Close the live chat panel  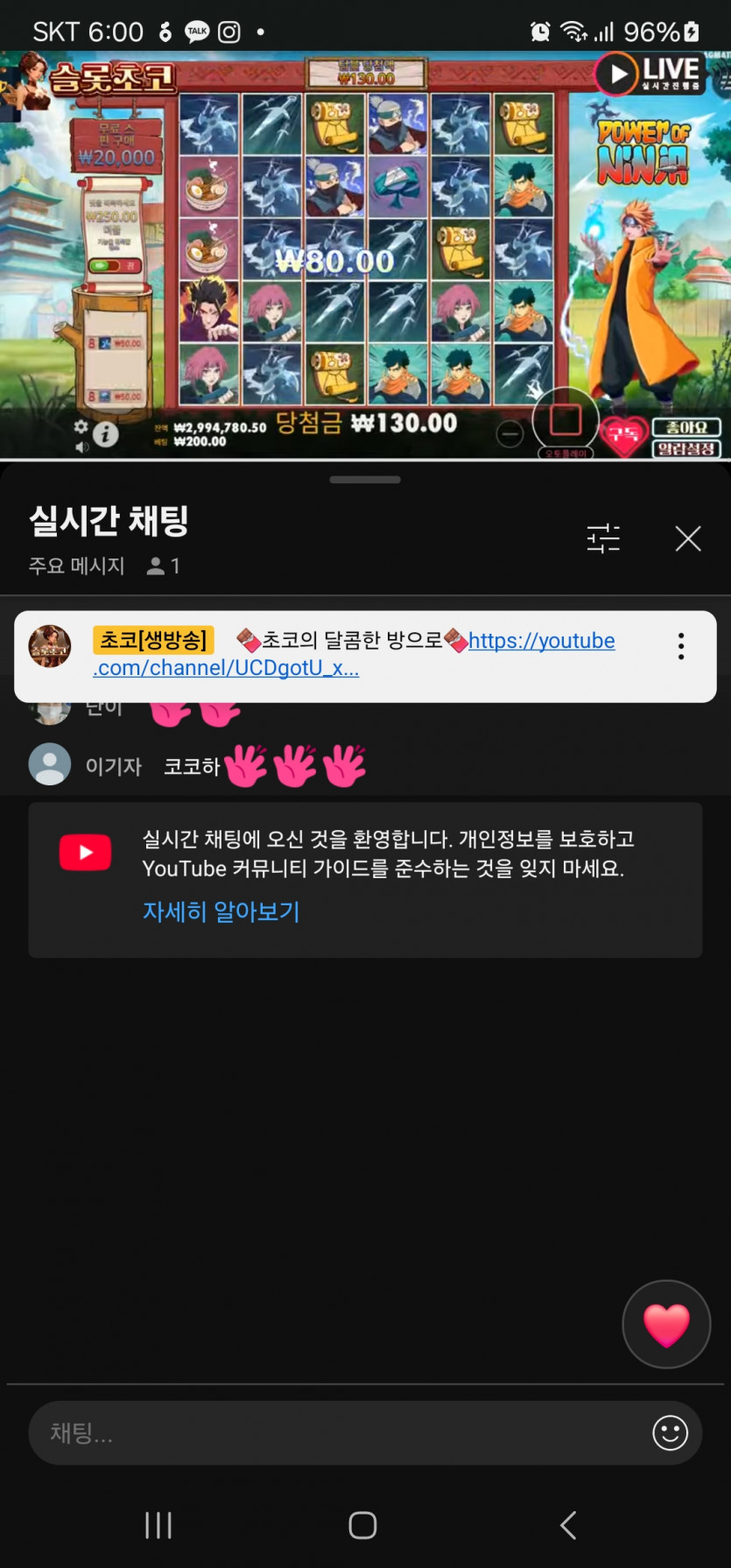[x=688, y=538]
